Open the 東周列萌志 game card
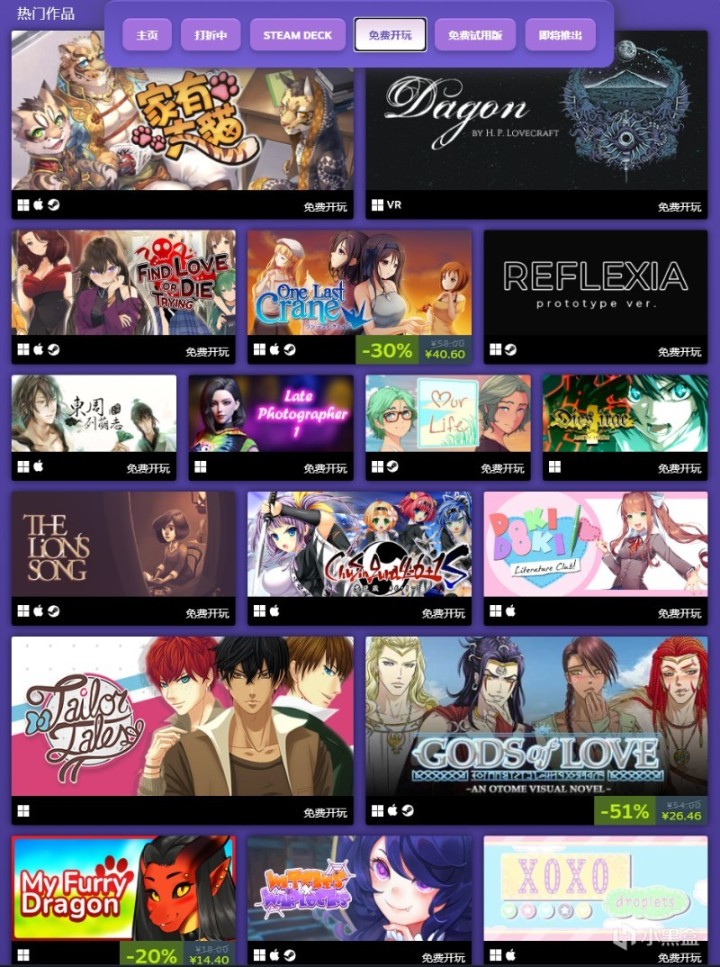Viewport: 720px width, 967px height. pyautogui.click(x=94, y=414)
